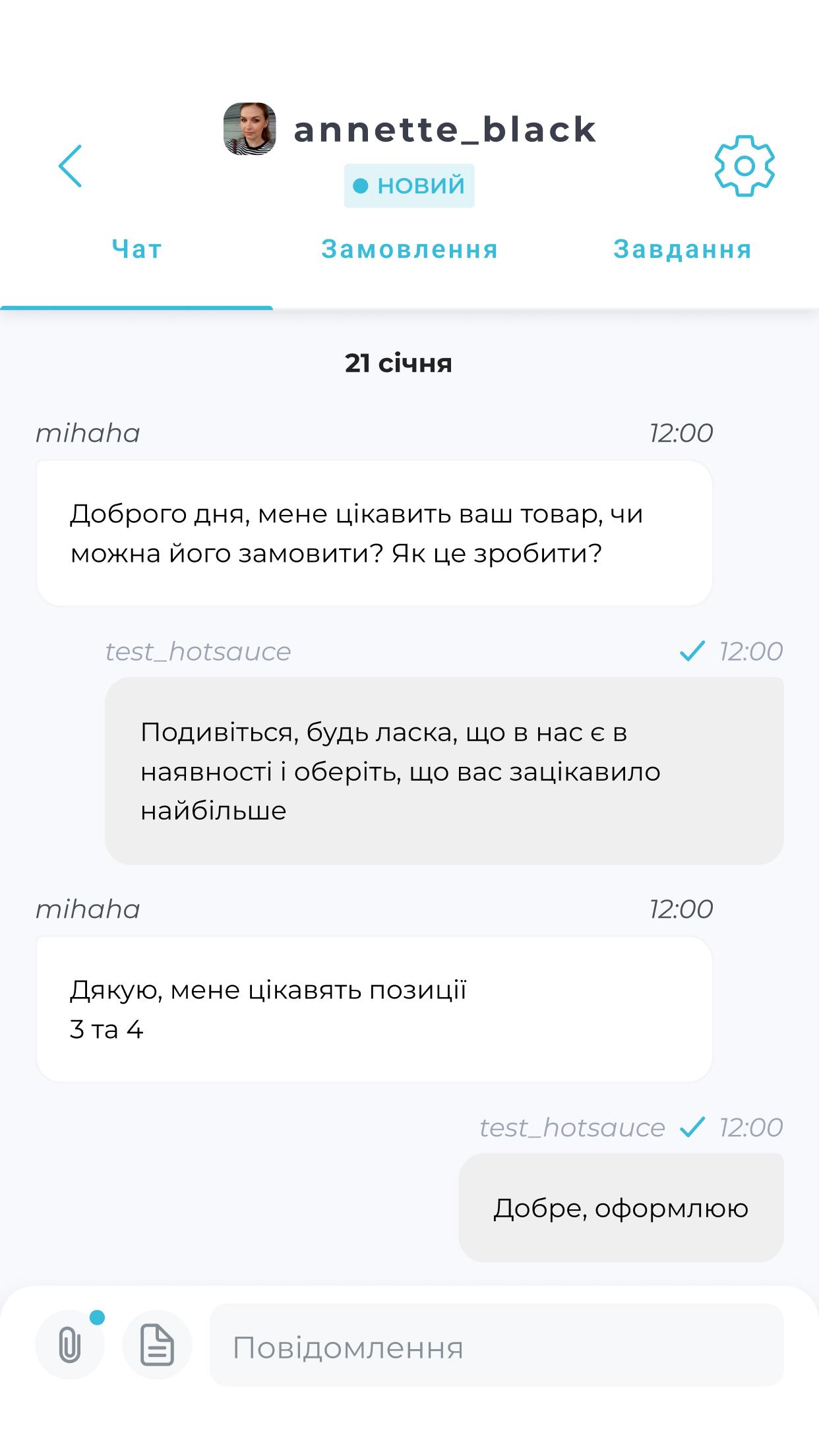Screen dimensions: 819x1456
Task: Tap the НОВИЙ status badge
Action: click(x=409, y=186)
